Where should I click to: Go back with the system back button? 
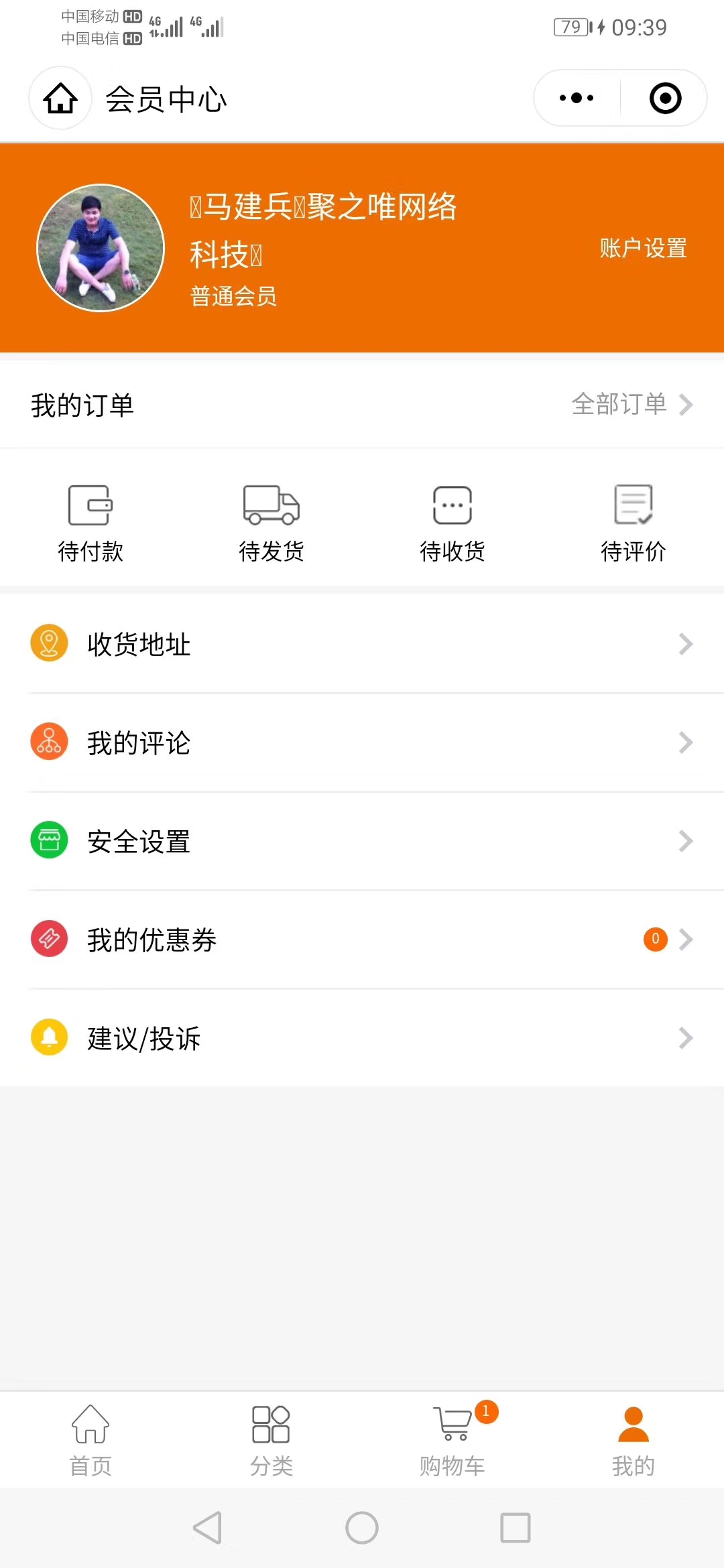(x=208, y=1528)
